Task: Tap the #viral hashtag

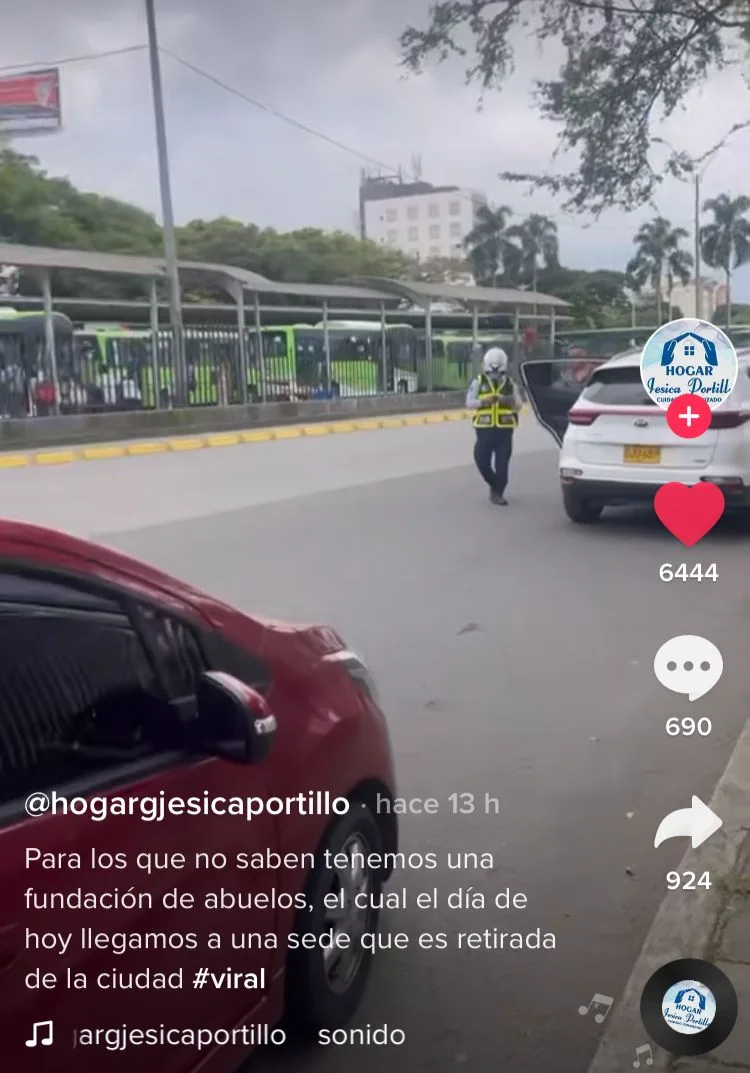Action: click(229, 979)
